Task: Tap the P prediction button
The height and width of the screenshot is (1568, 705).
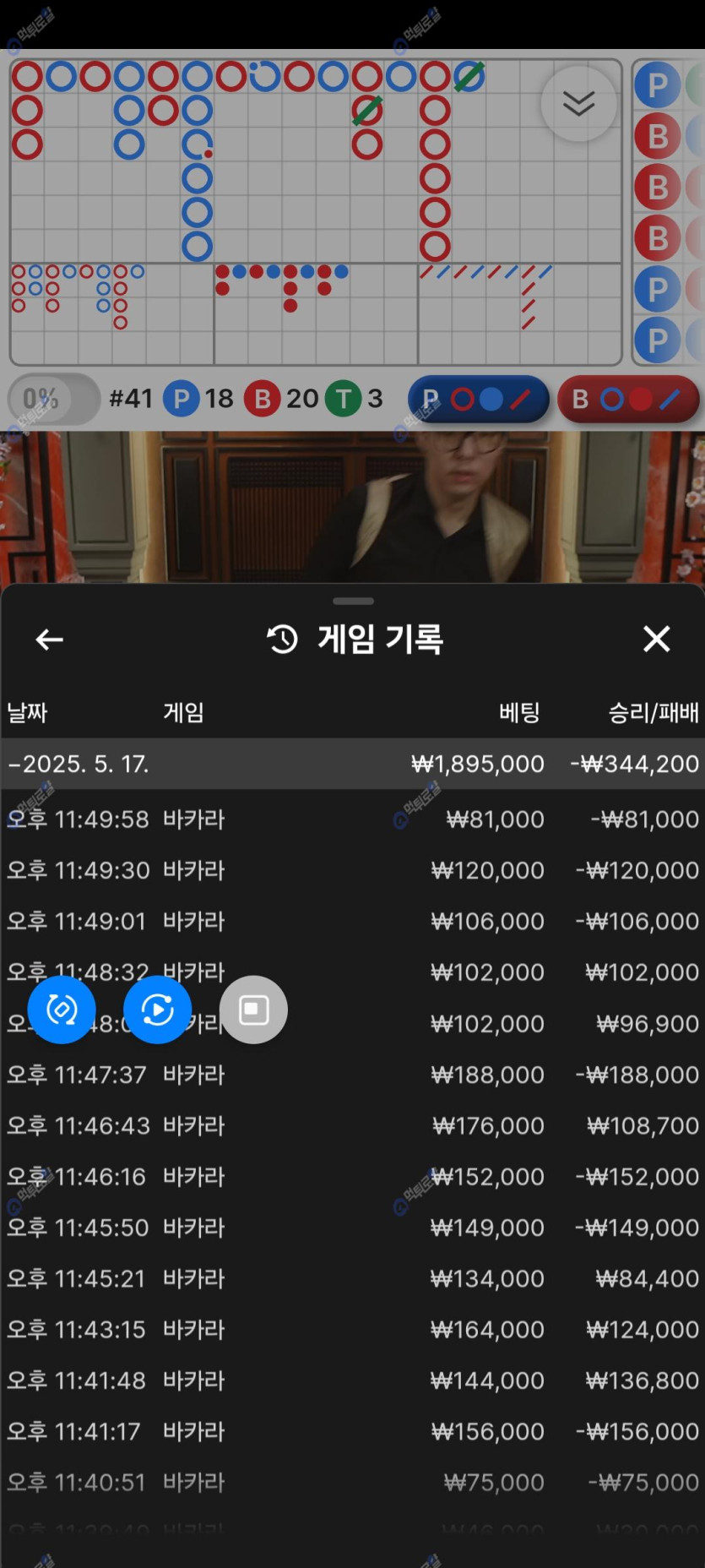Action: [x=478, y=399]
